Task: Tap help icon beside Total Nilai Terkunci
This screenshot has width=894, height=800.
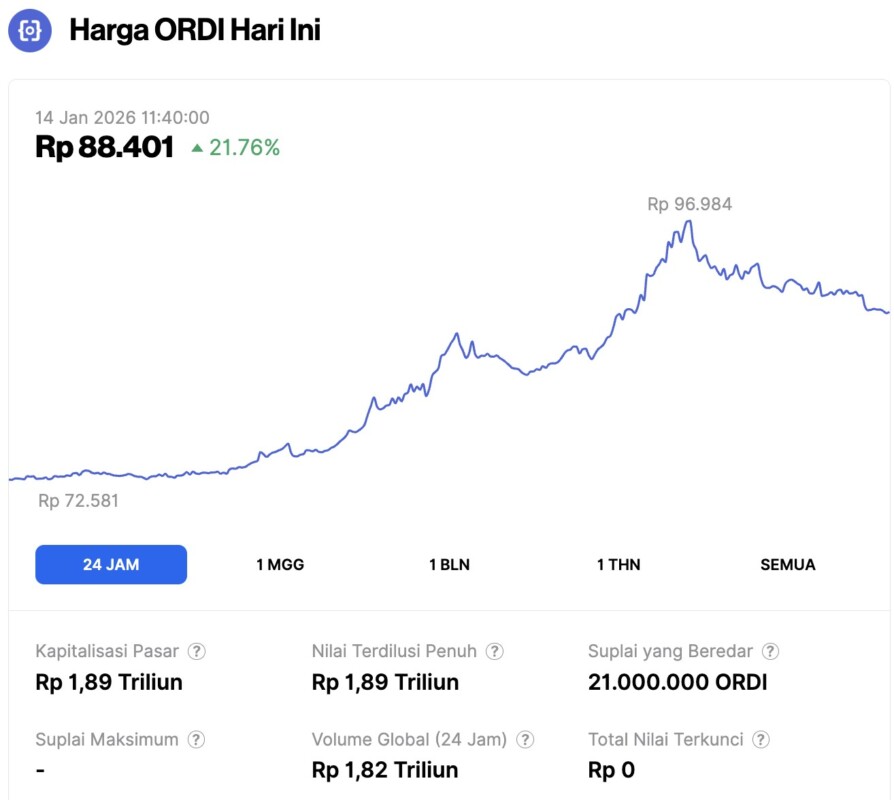Action: (x=761, y=740)
